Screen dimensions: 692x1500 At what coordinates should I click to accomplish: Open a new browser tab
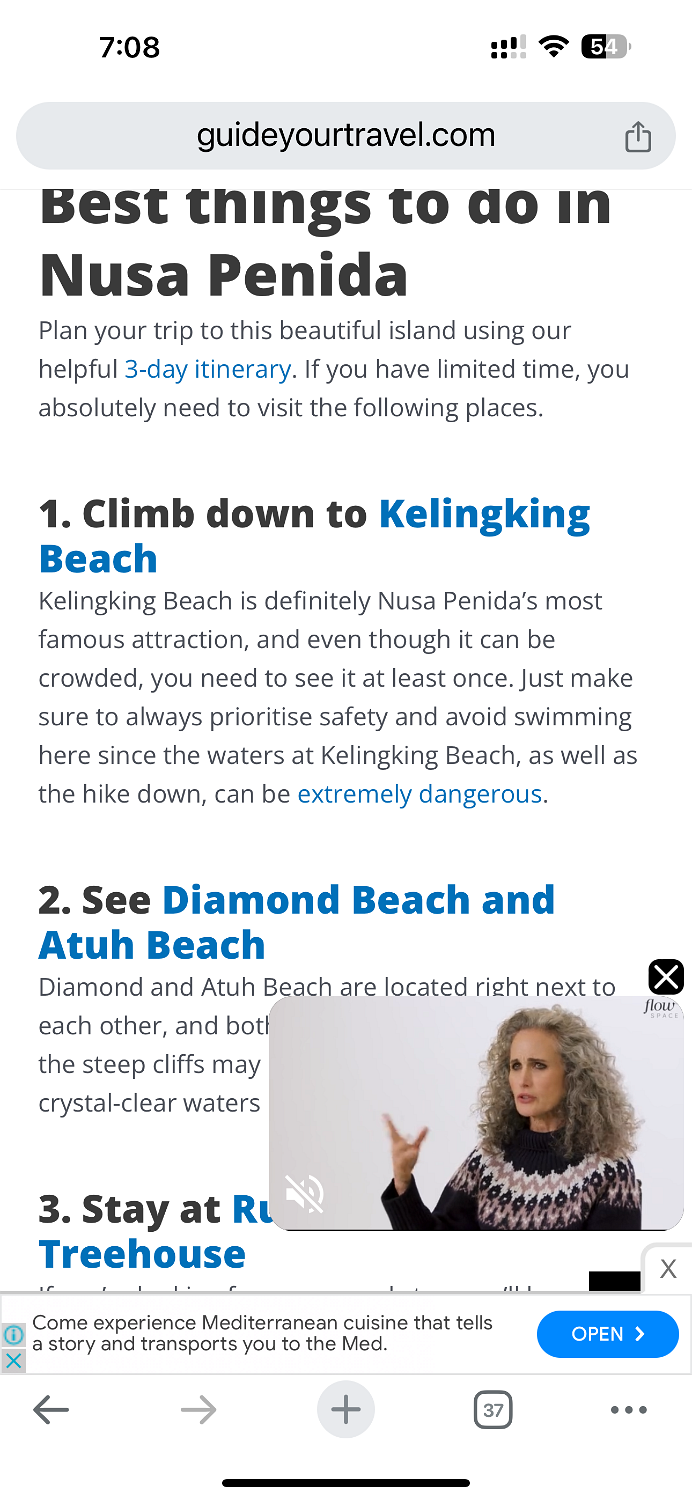345,1410
